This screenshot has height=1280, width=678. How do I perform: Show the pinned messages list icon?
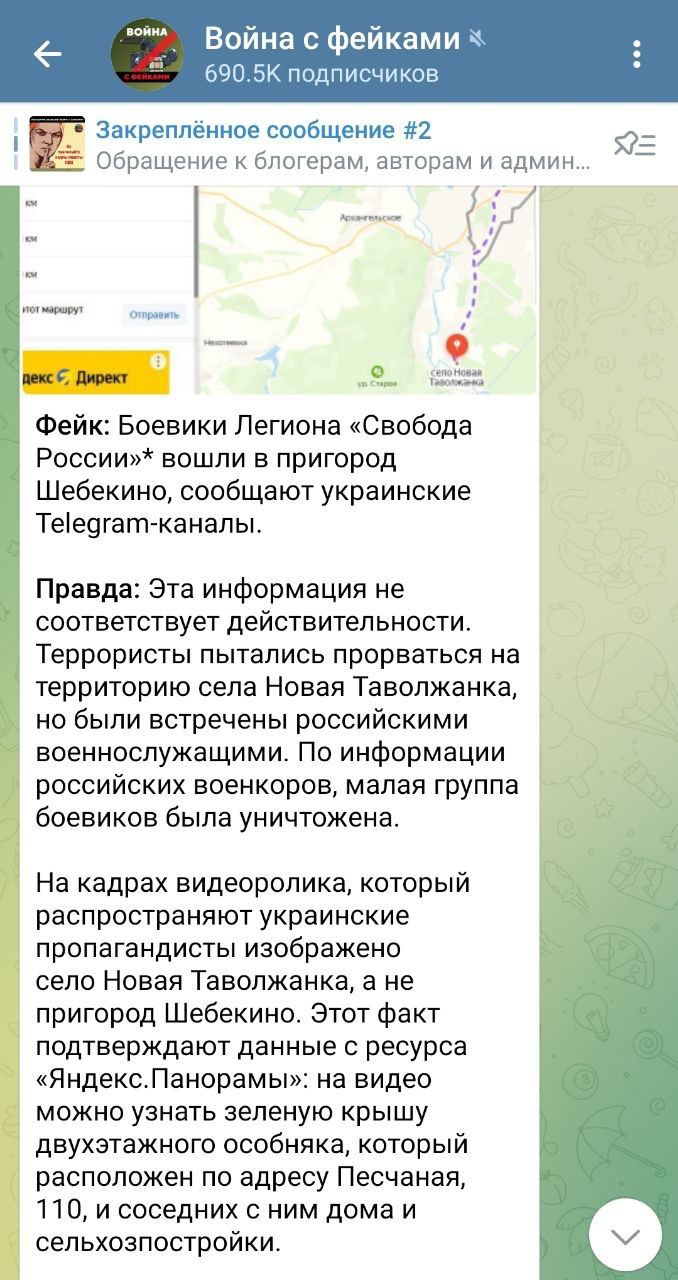coord(634,145)
